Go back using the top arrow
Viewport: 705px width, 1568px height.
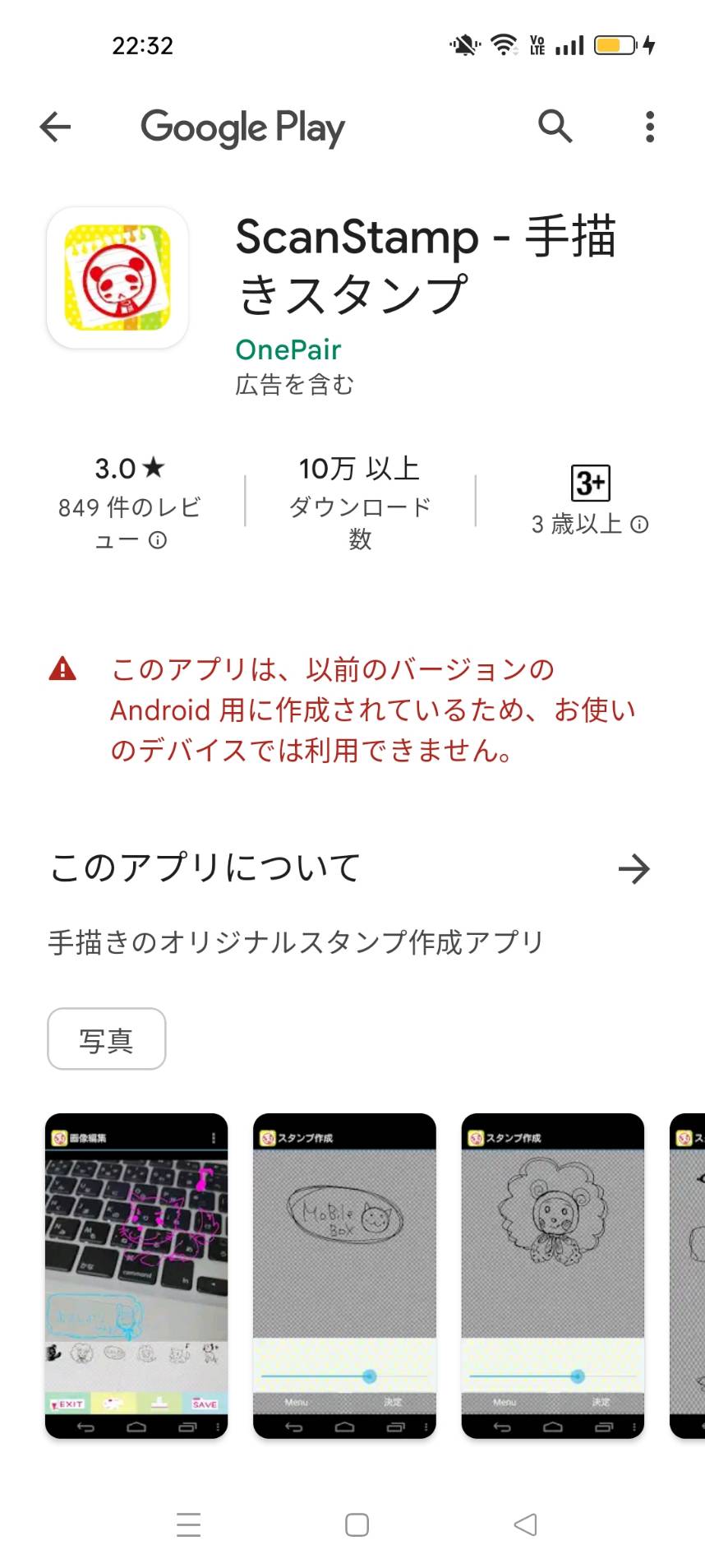coord(55,127)
